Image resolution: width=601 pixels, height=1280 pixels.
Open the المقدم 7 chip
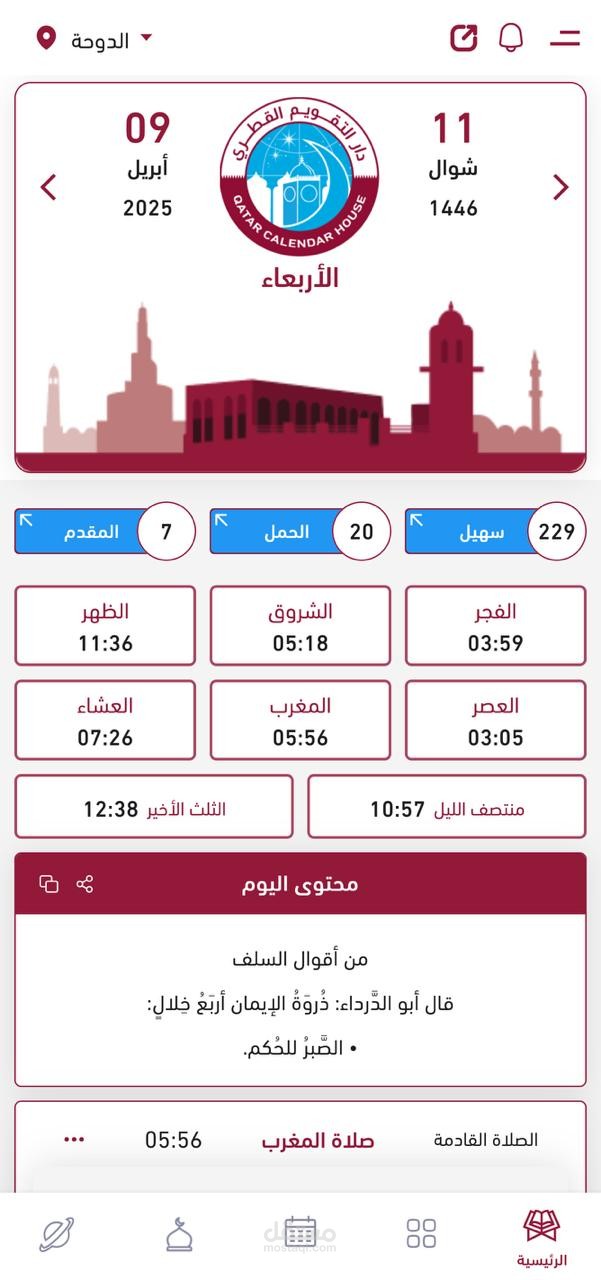pos(105,531)
